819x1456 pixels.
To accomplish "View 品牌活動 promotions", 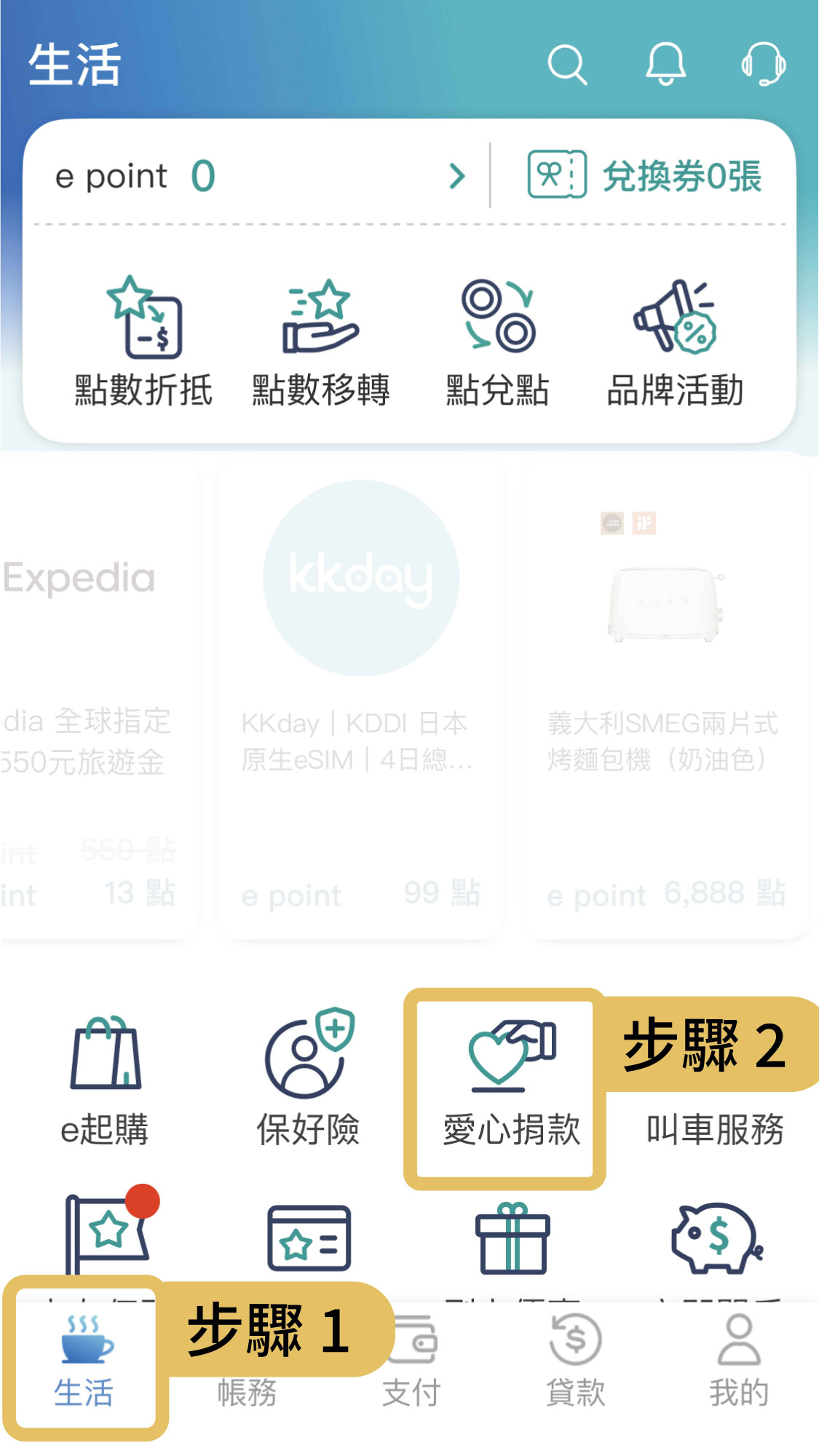I will point(675,342).
